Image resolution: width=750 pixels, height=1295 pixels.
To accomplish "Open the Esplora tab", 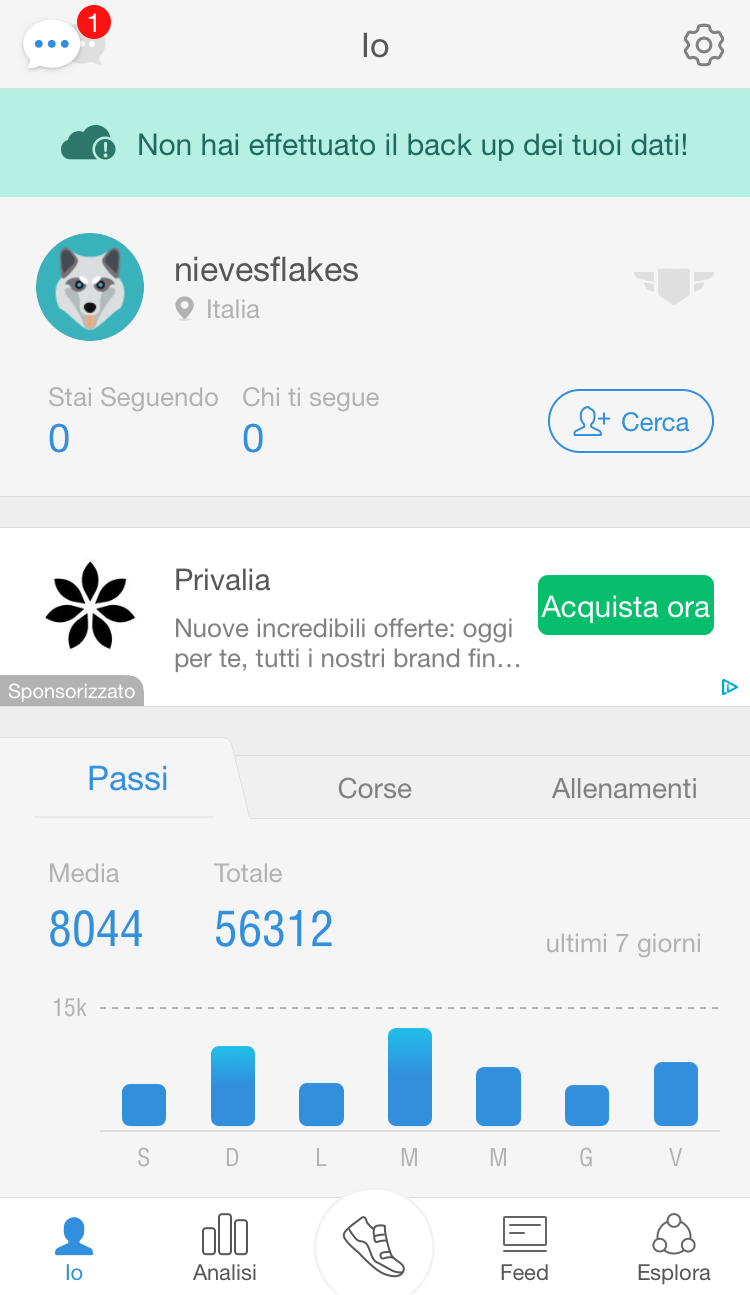I will point(673,1249).
